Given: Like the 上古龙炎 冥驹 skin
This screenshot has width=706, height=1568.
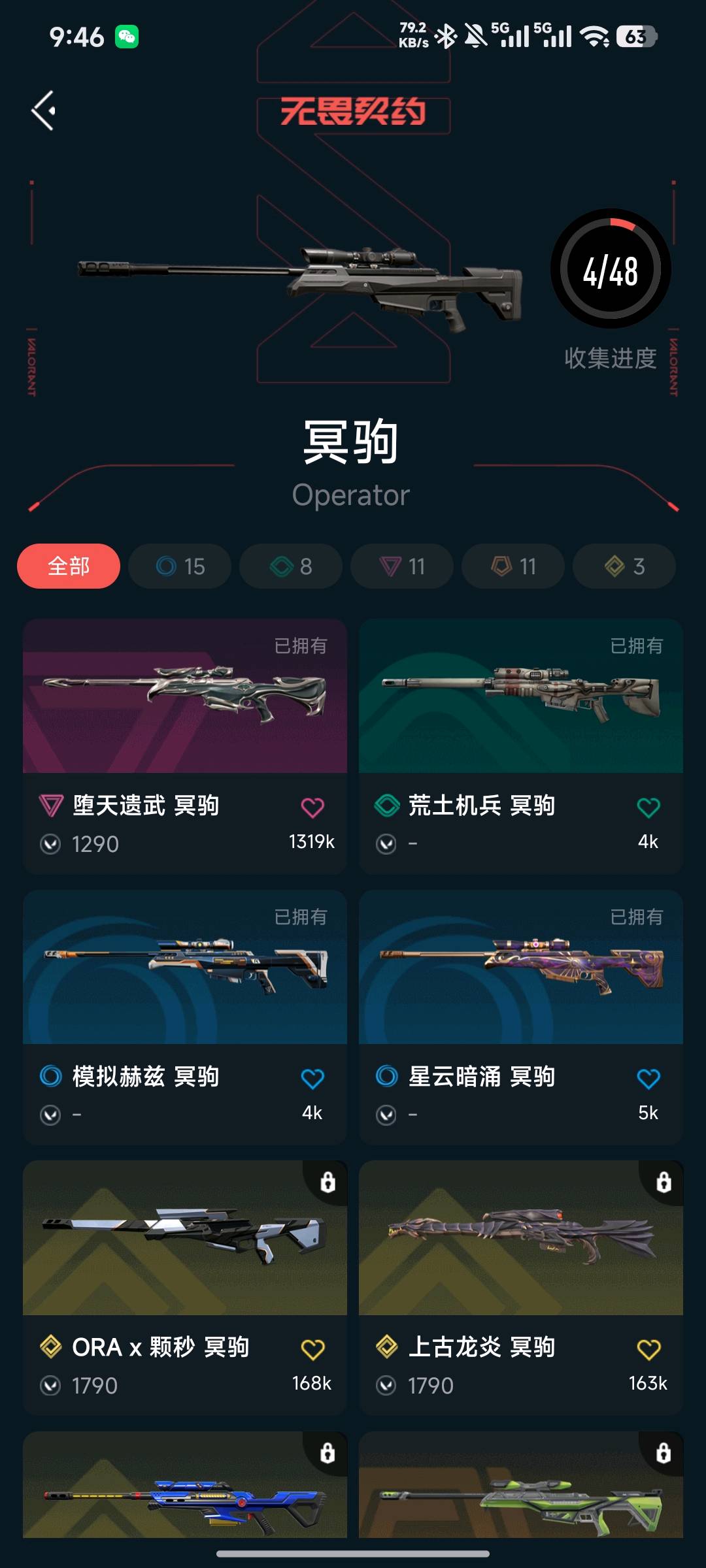Looking at the screenshot, I should 648,1349.
